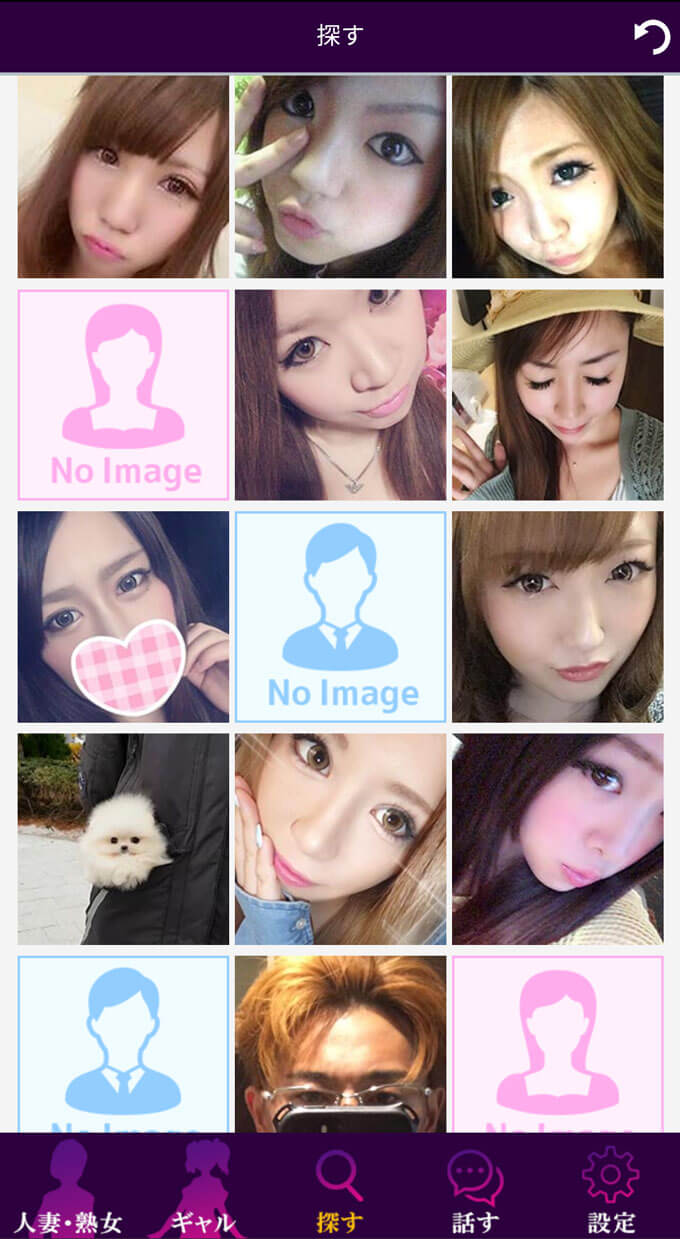The height and width of the screenshot is (1239, 680).
Task: Open the fully visible blue No Image profile
Action: click(340, 617)
